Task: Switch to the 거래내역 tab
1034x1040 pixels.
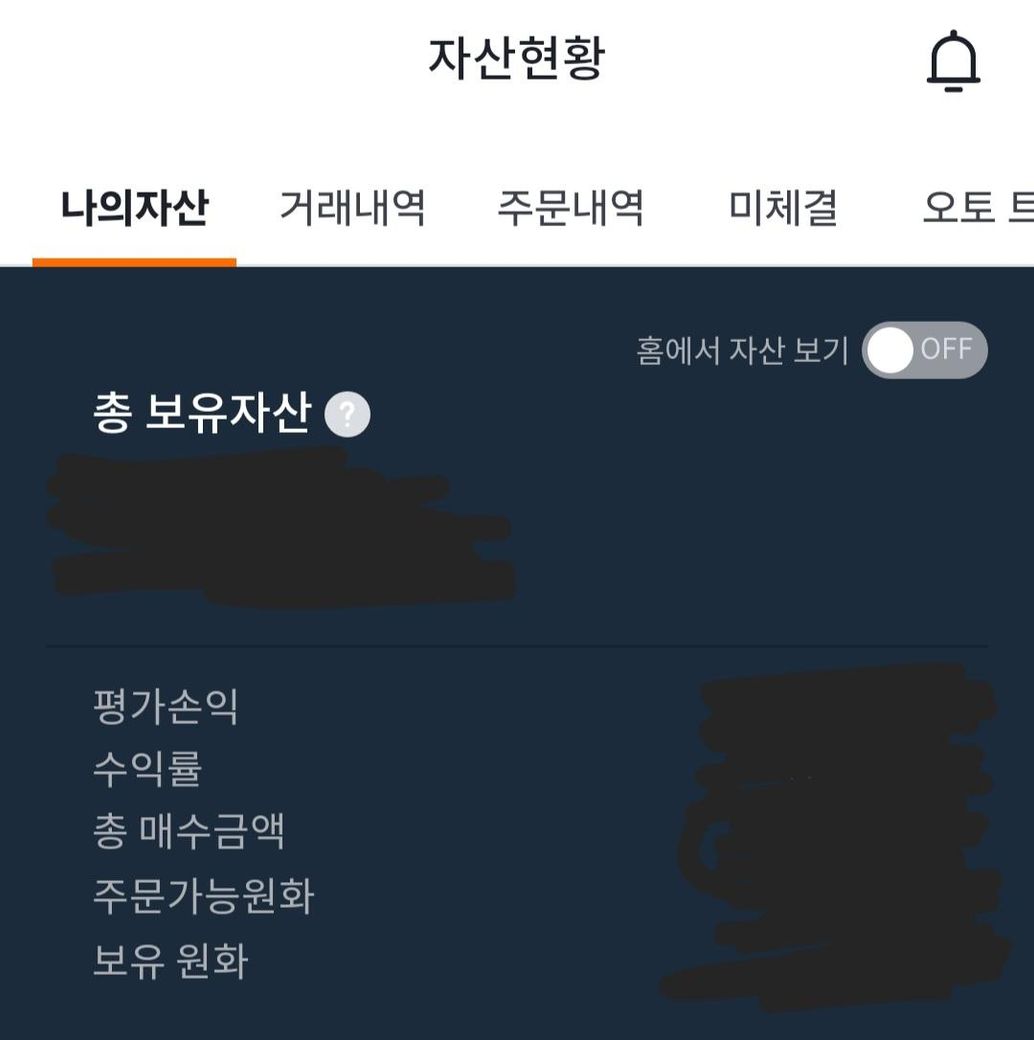Action: tap(352, 209)
